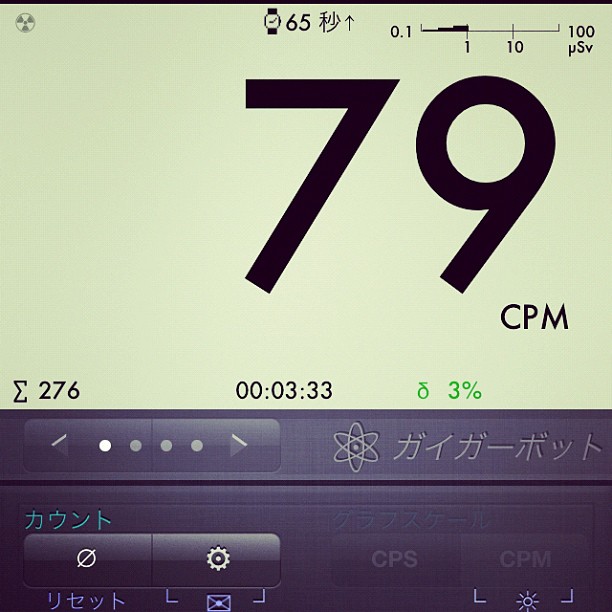Tap the brightness sun icon
The width and height of the screenshot is (612, 612).
[x=526, y=601]
